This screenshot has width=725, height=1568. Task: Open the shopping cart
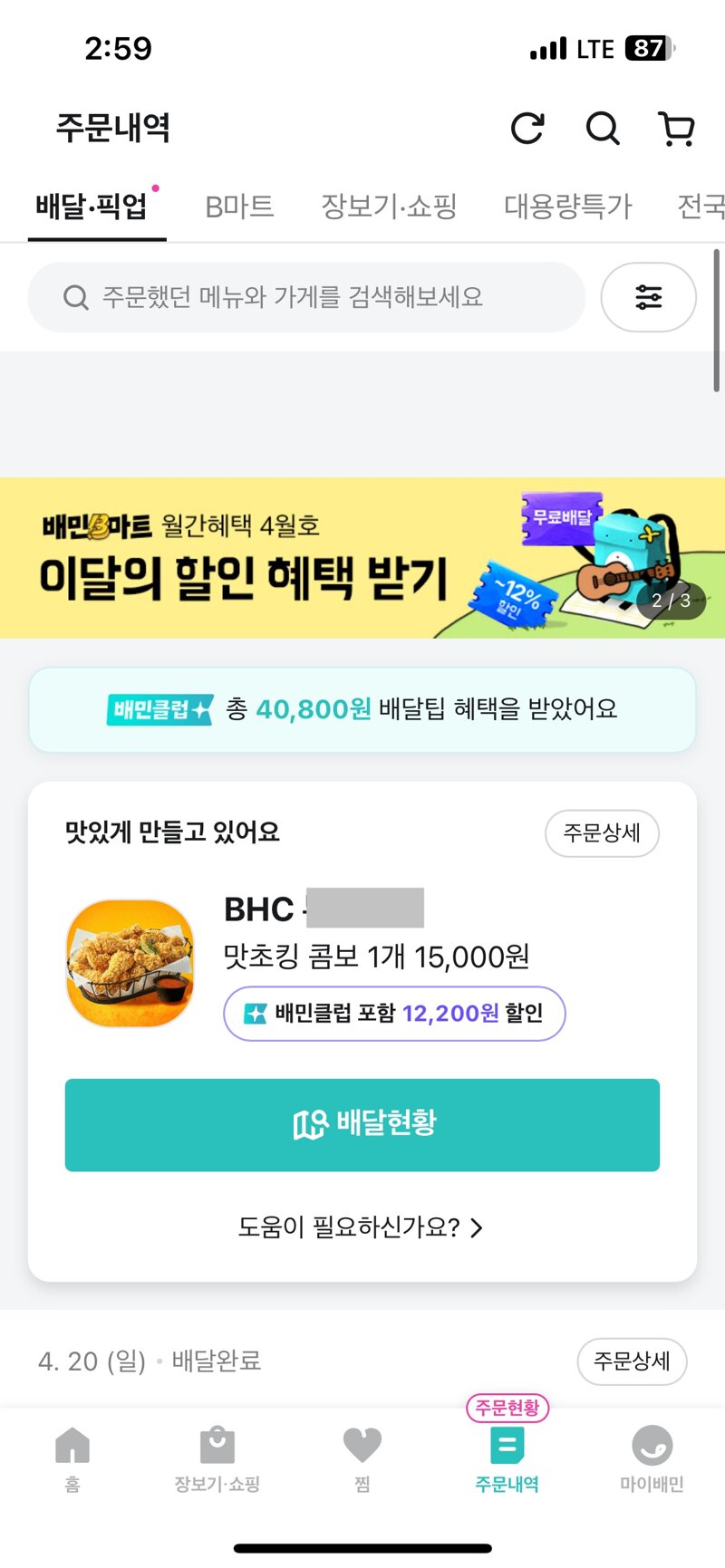[x=676, y=129]
